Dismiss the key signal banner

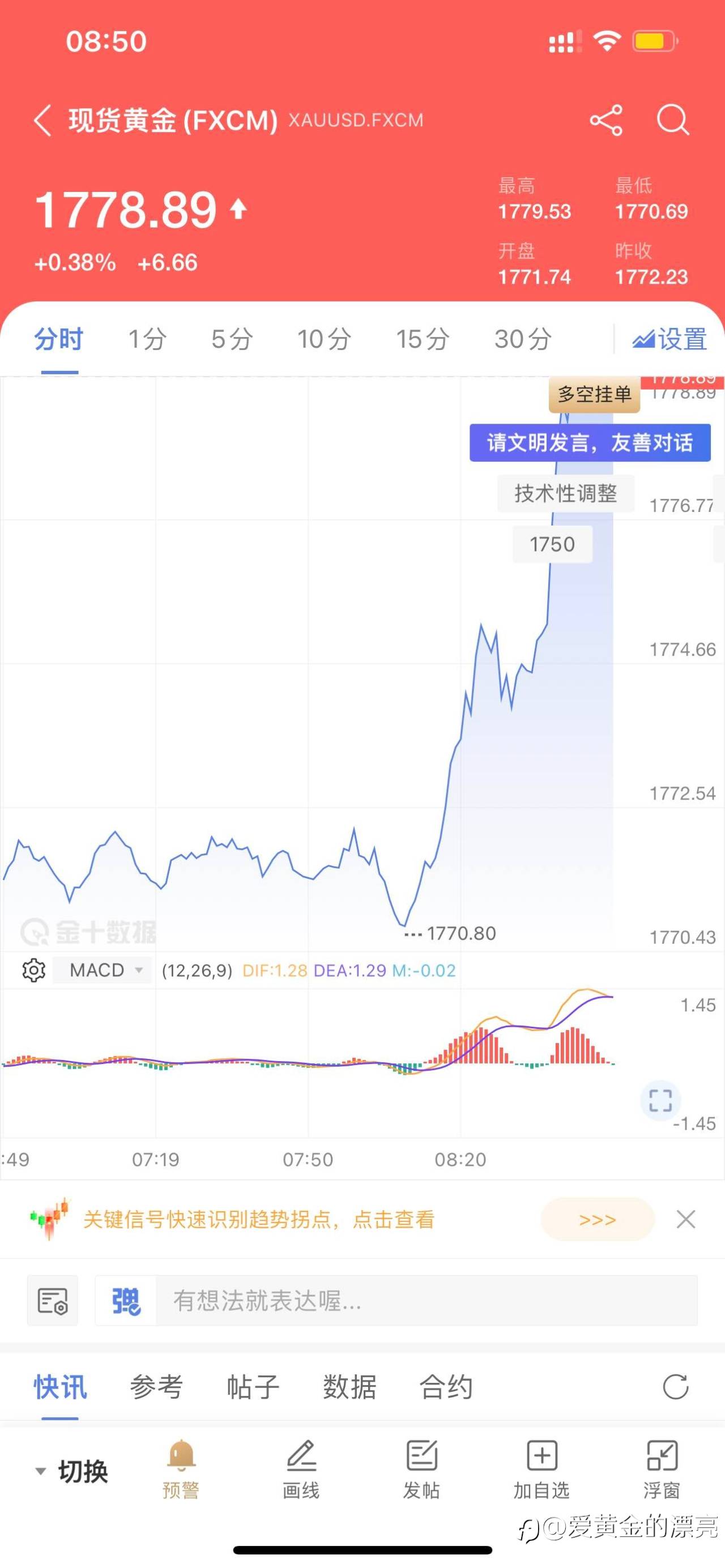685,1219
